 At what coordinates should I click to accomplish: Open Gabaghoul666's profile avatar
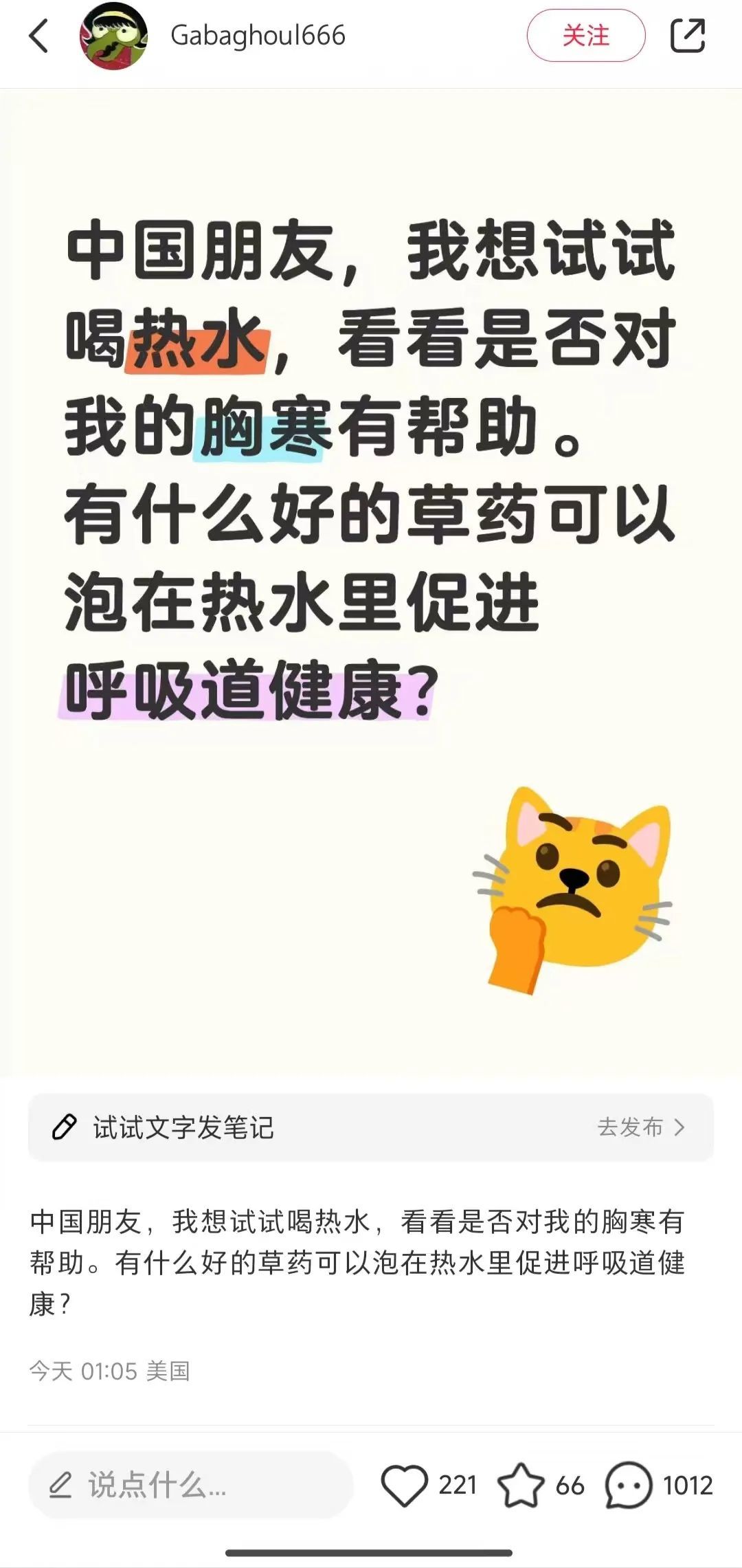(114, 36)
